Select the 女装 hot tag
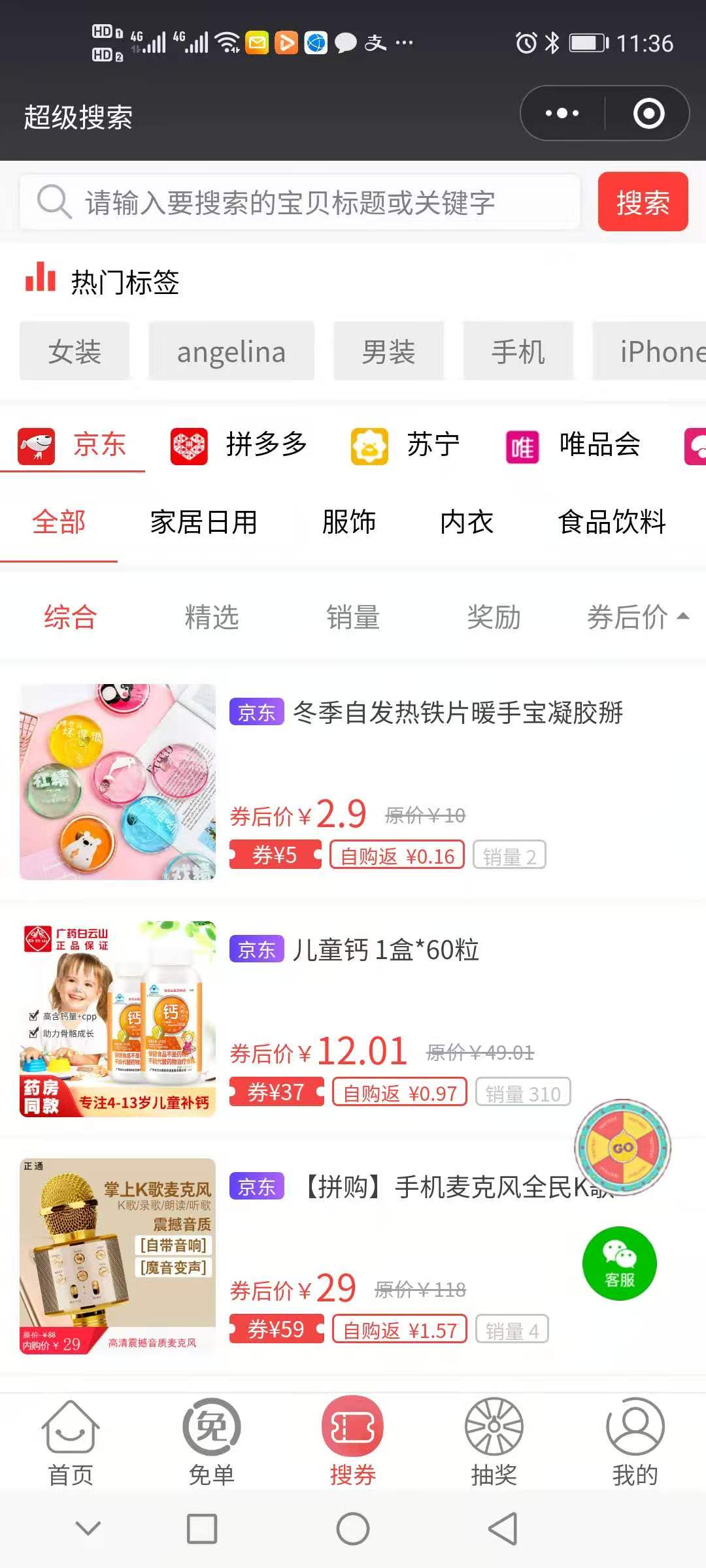The height and width of the screenshot is (1568, 706). tap(75, 351)
